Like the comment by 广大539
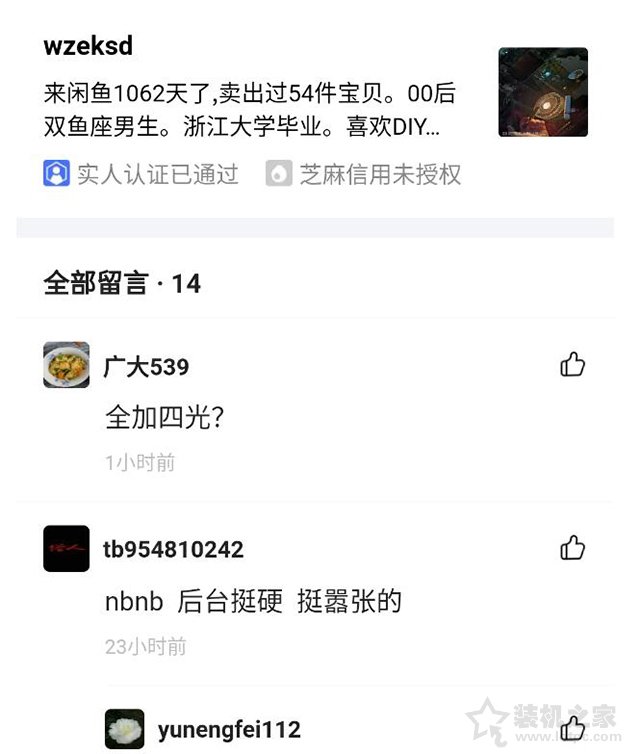640x754 pixels. pyautogui.click(x=572, y=365)
